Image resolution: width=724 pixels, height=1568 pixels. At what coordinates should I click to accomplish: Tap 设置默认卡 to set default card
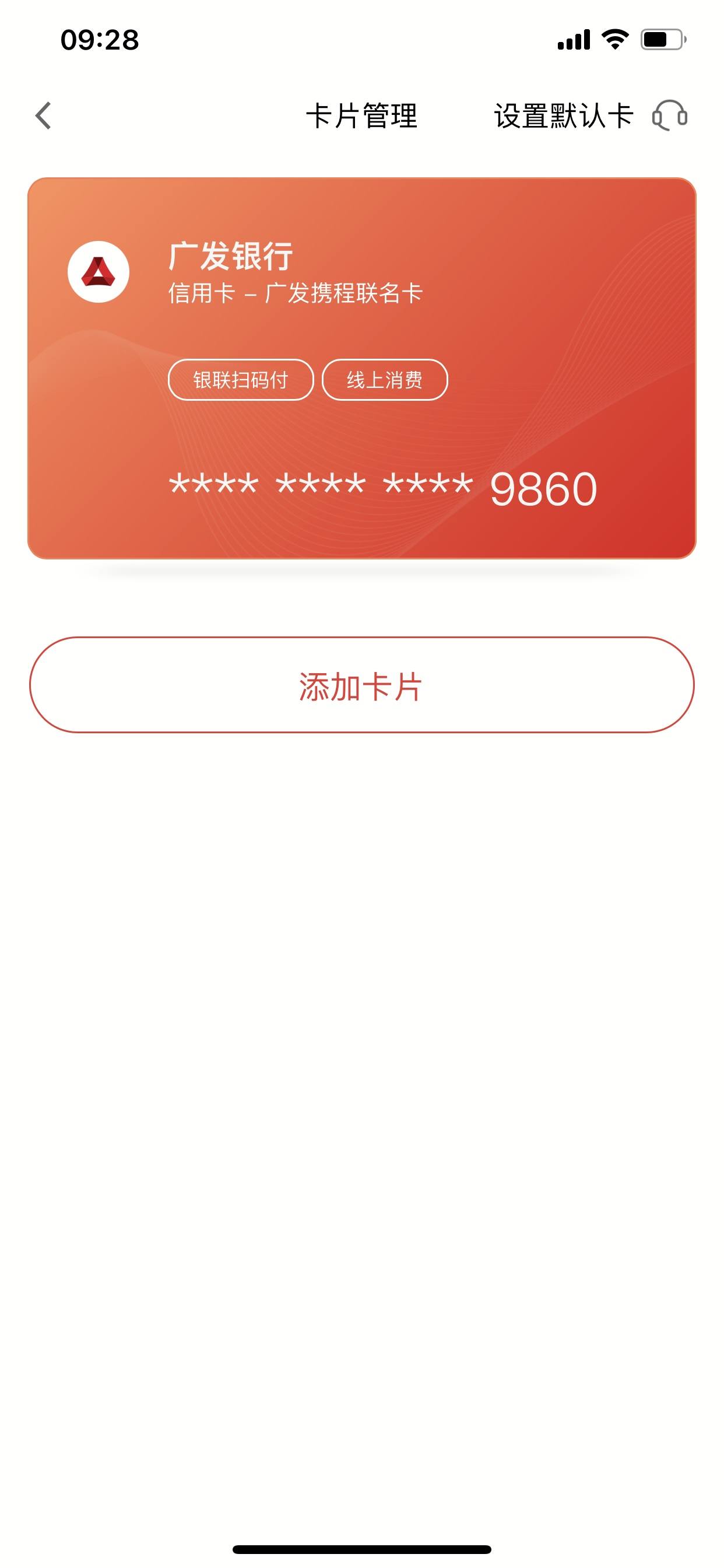coord(563,116)
